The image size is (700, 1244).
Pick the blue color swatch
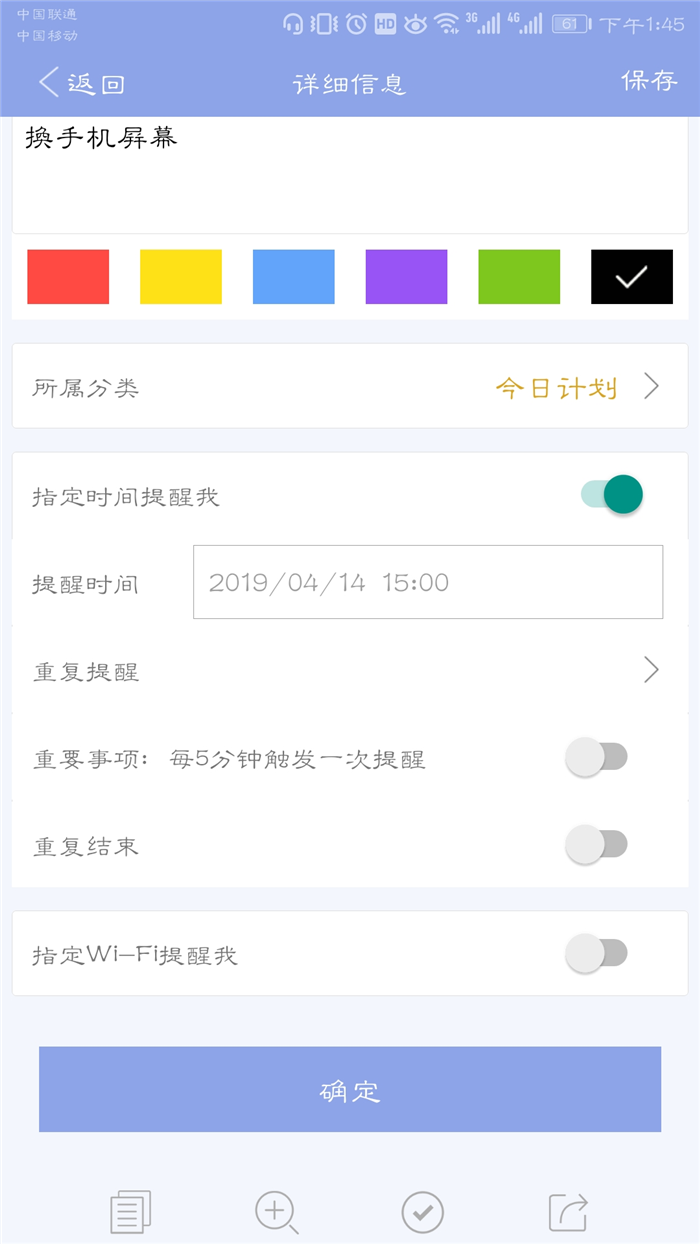click(294, 277)
